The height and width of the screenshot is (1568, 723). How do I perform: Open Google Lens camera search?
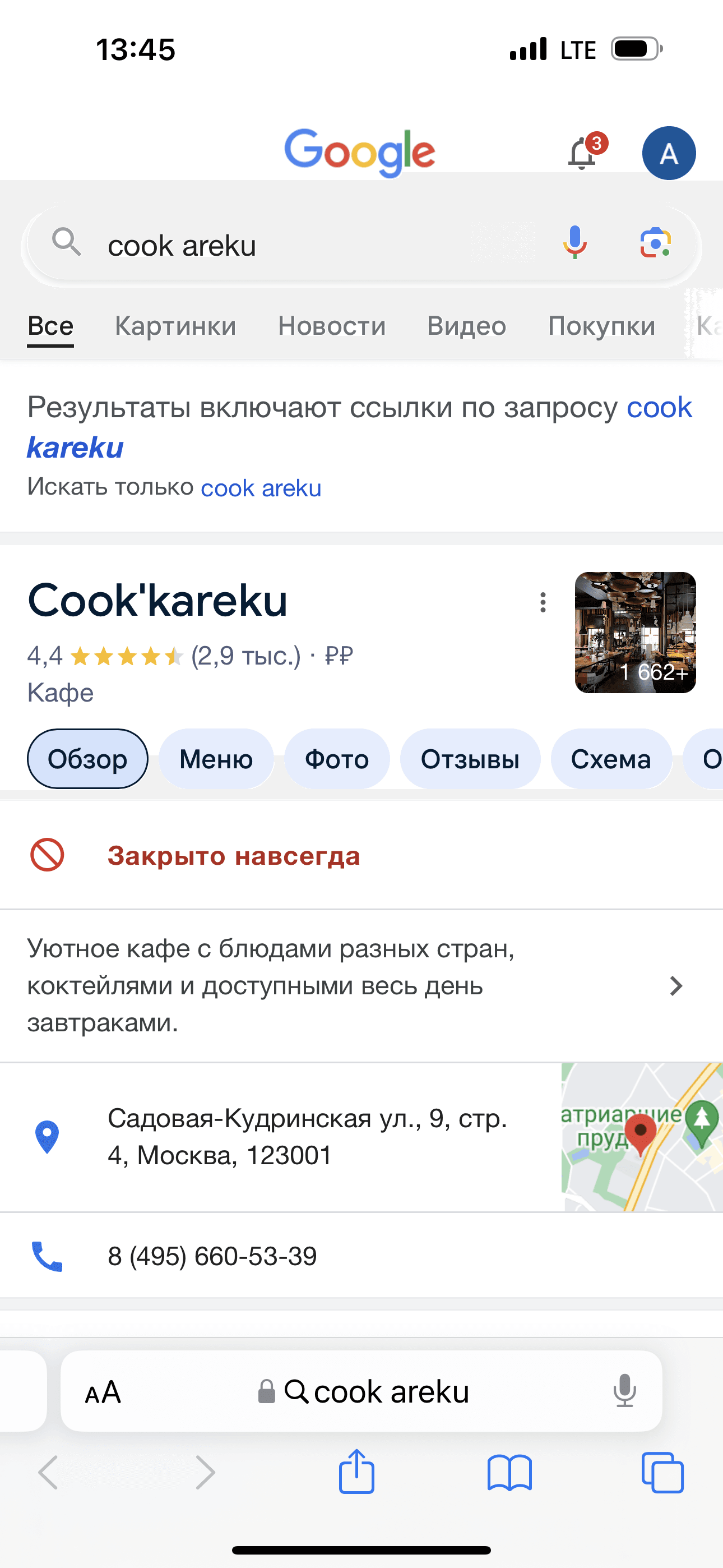point(655,243)
